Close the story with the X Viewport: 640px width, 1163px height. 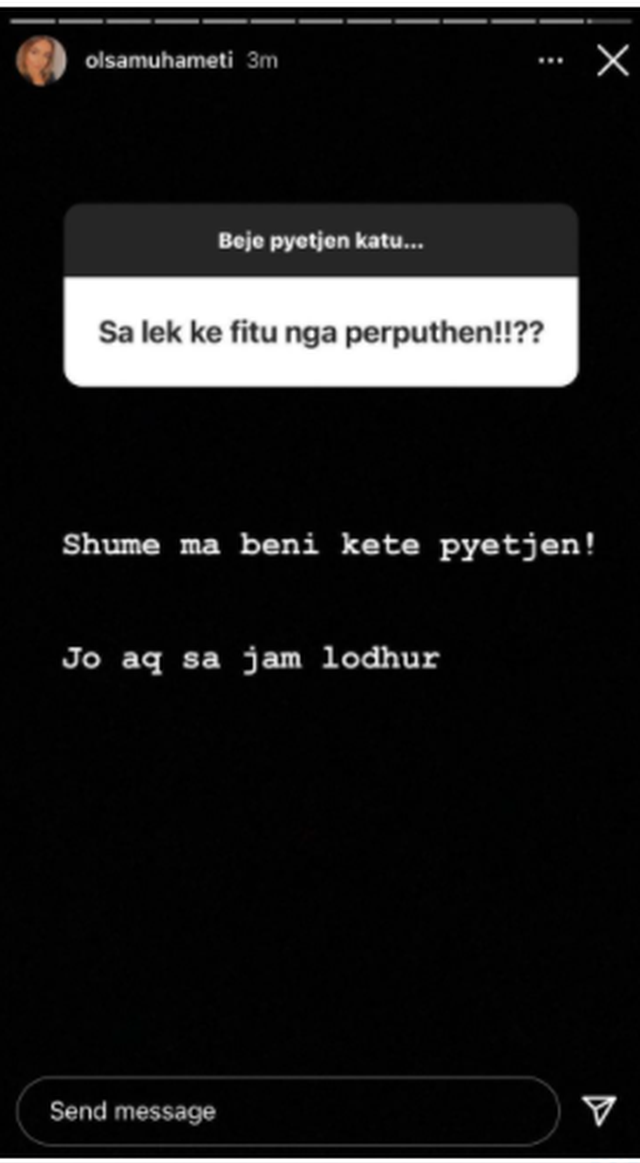pos(612,61)
